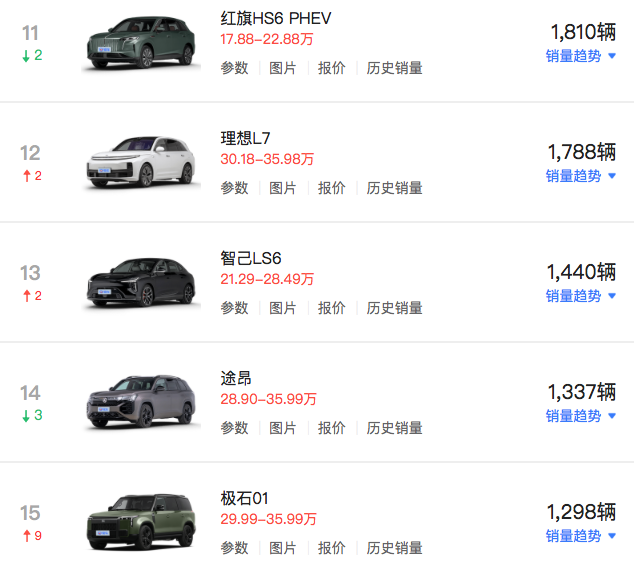Open 理想L7 model title

[245, 138]
